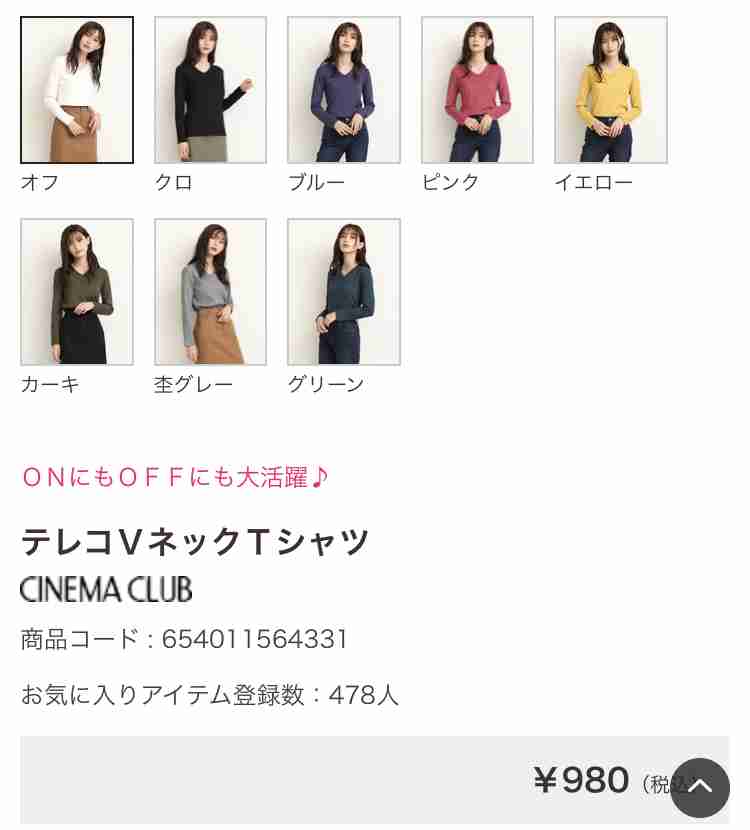
Task: Choose the クロ color option
Action: point(210,90)
